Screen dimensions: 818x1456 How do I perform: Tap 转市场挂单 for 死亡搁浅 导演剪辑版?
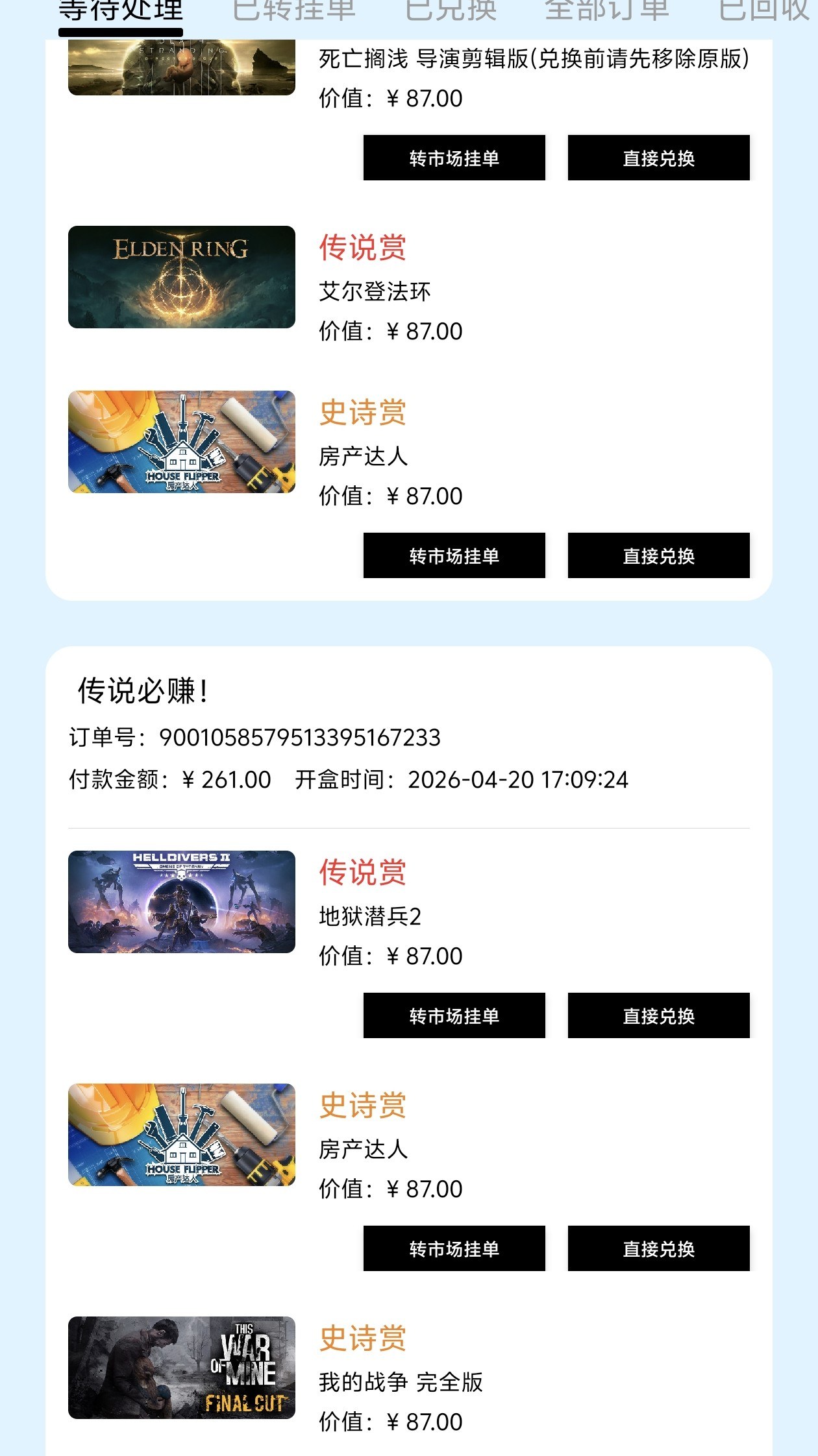tap(454, 158)
